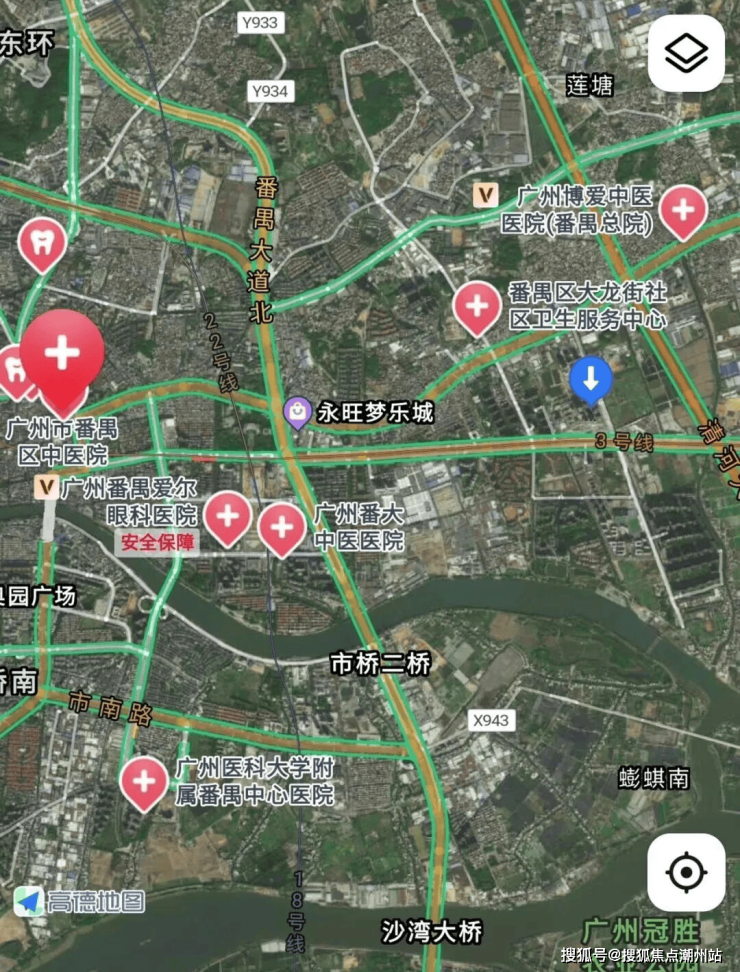The width and height of the screenshot is (740, 972).
Task: Tap the 广州番大中医医院 hospital pin
Action: coord(282,526)
